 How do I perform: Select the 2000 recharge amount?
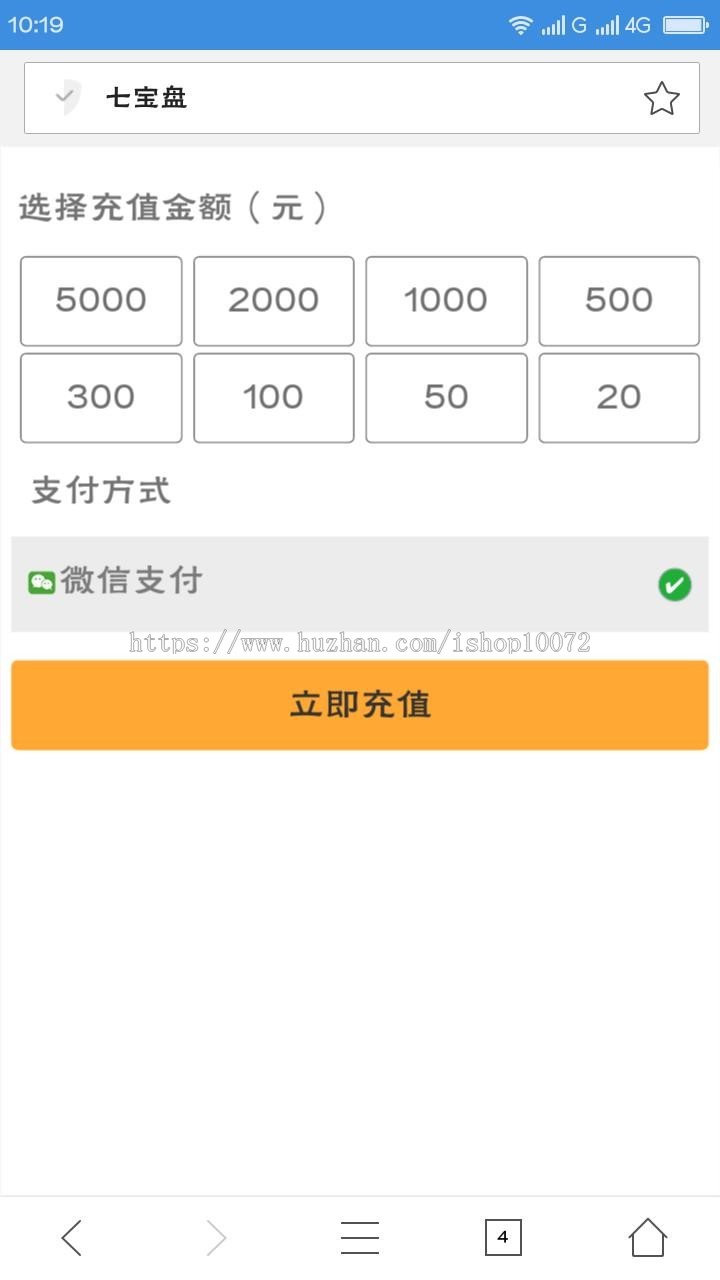pyautogui.click(x=273, y=300)
